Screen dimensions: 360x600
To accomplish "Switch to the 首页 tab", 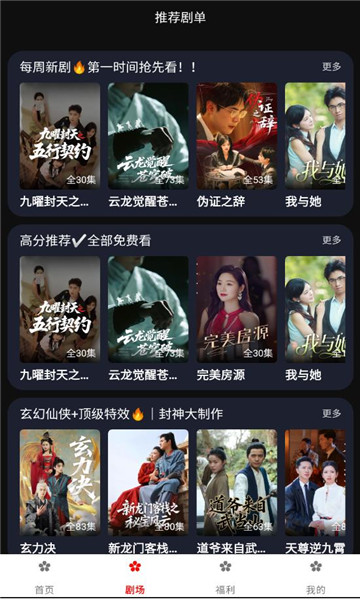I will [x=45, y=577].
